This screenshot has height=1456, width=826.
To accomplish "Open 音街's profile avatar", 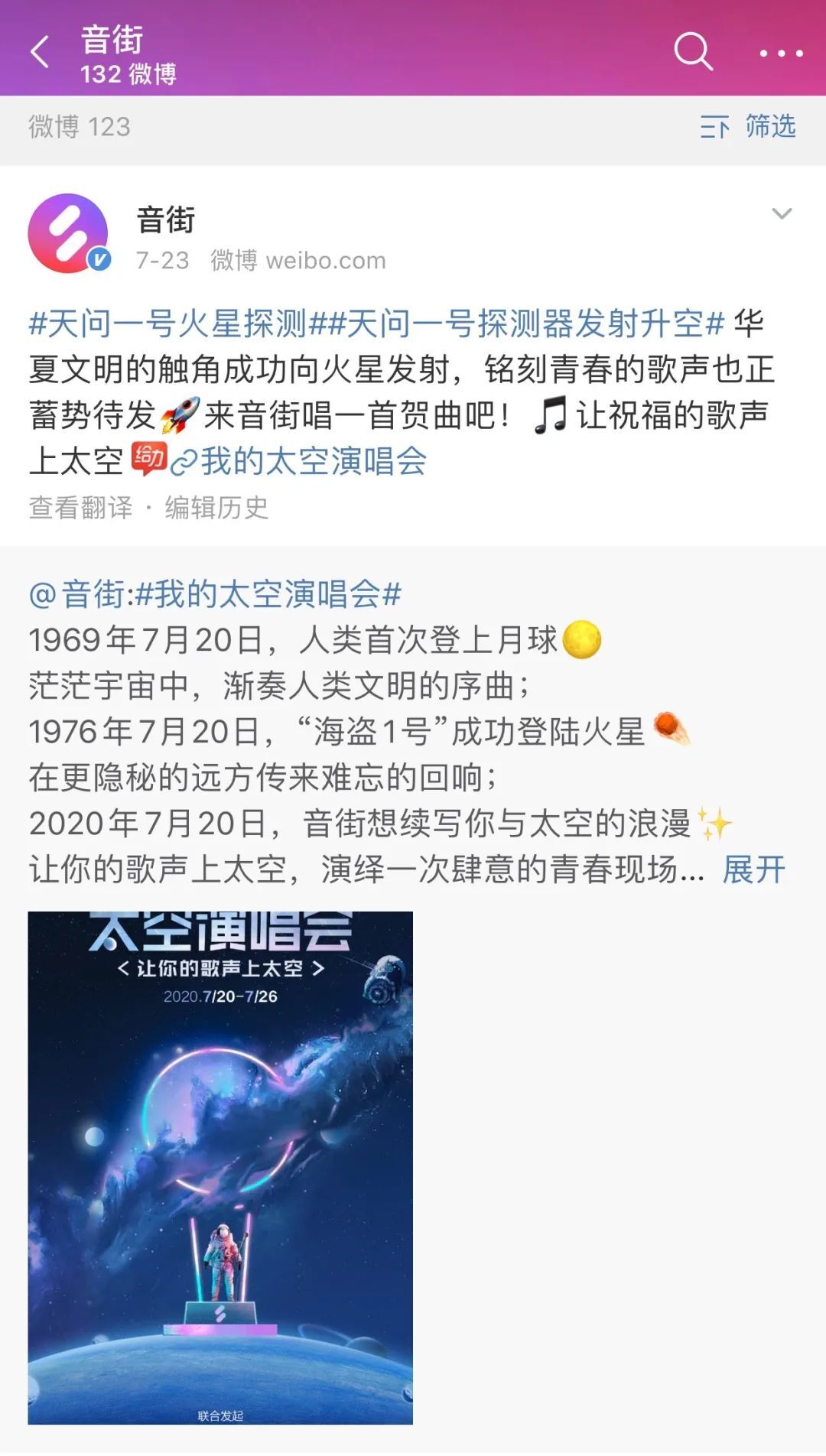I will pos(68,233).
